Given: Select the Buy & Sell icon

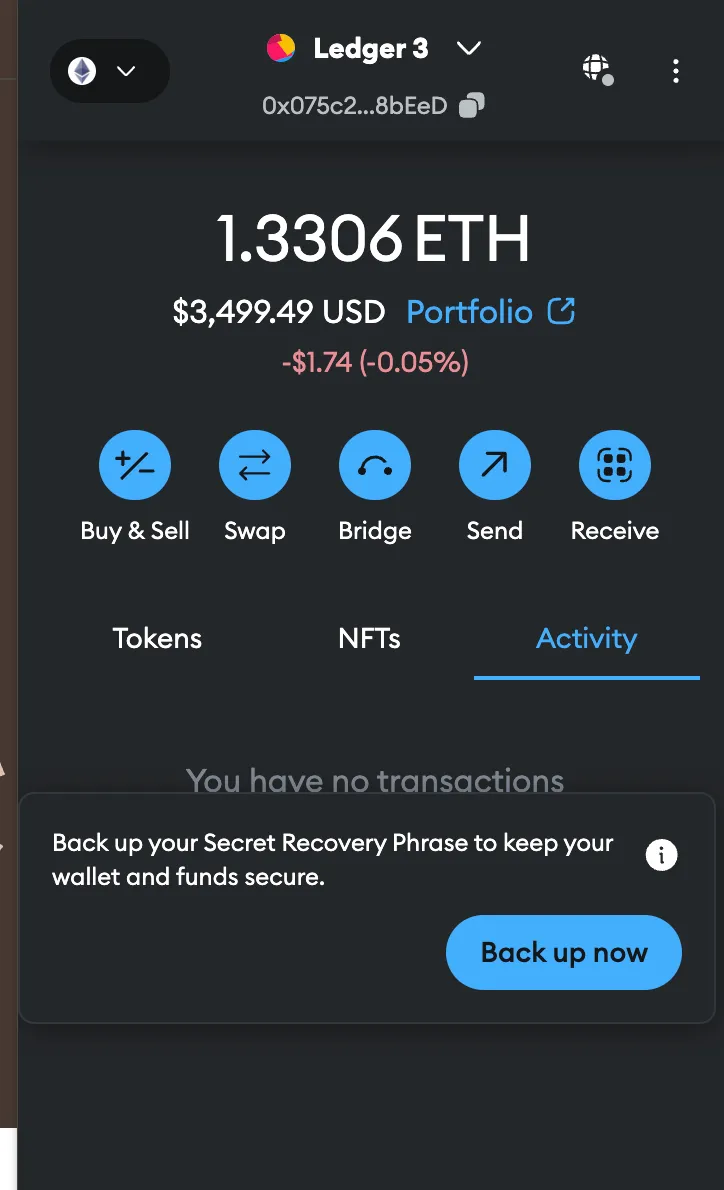Looking at the screenshot, I should point(135,465).
